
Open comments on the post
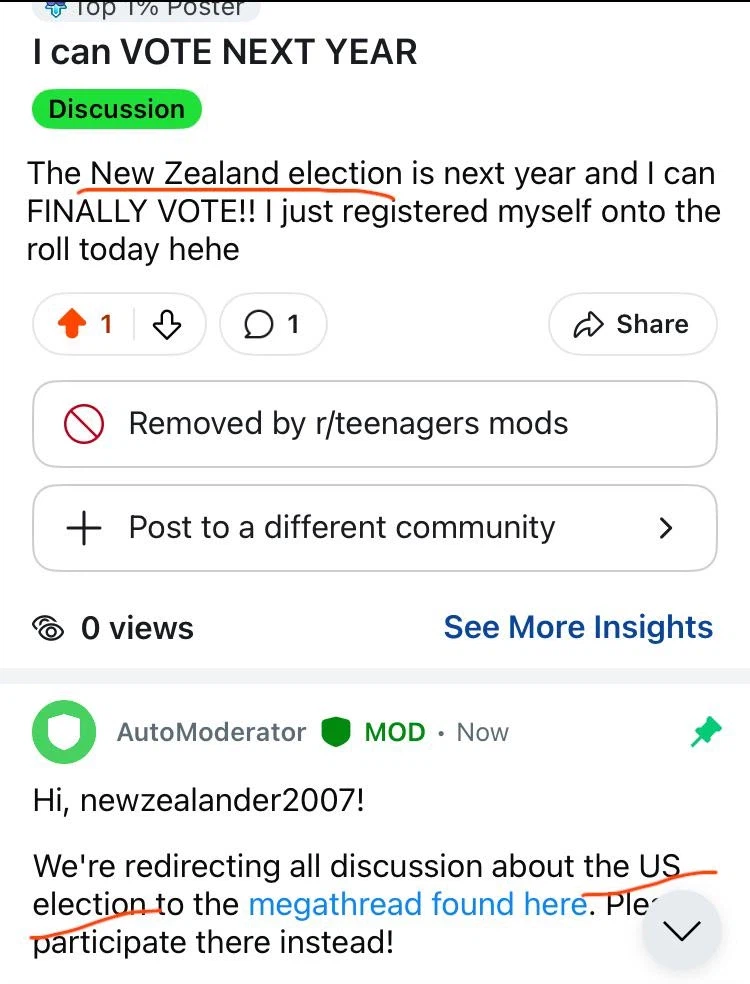click(272, 325)
